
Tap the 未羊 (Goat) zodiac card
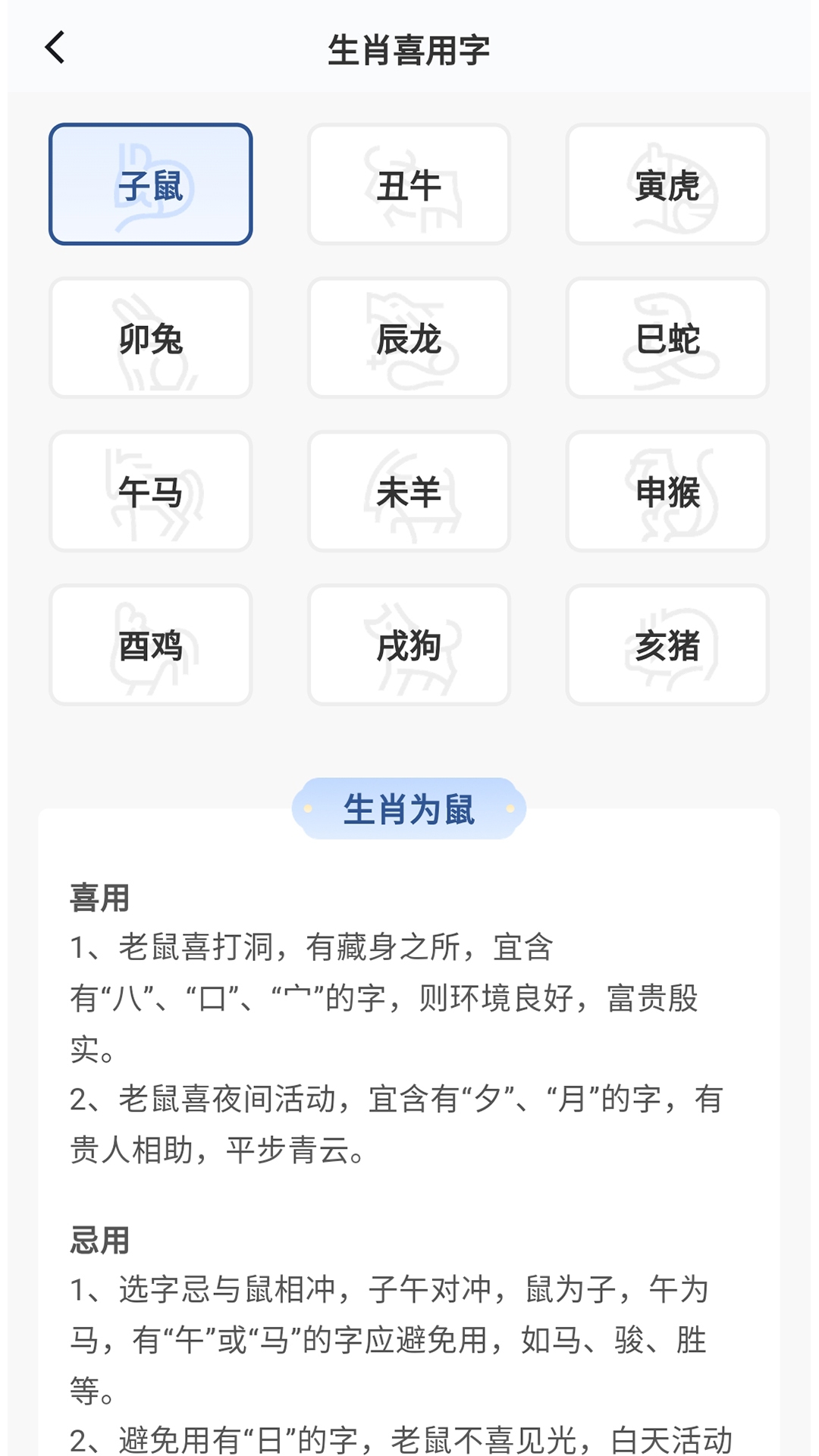pos(408,491)
